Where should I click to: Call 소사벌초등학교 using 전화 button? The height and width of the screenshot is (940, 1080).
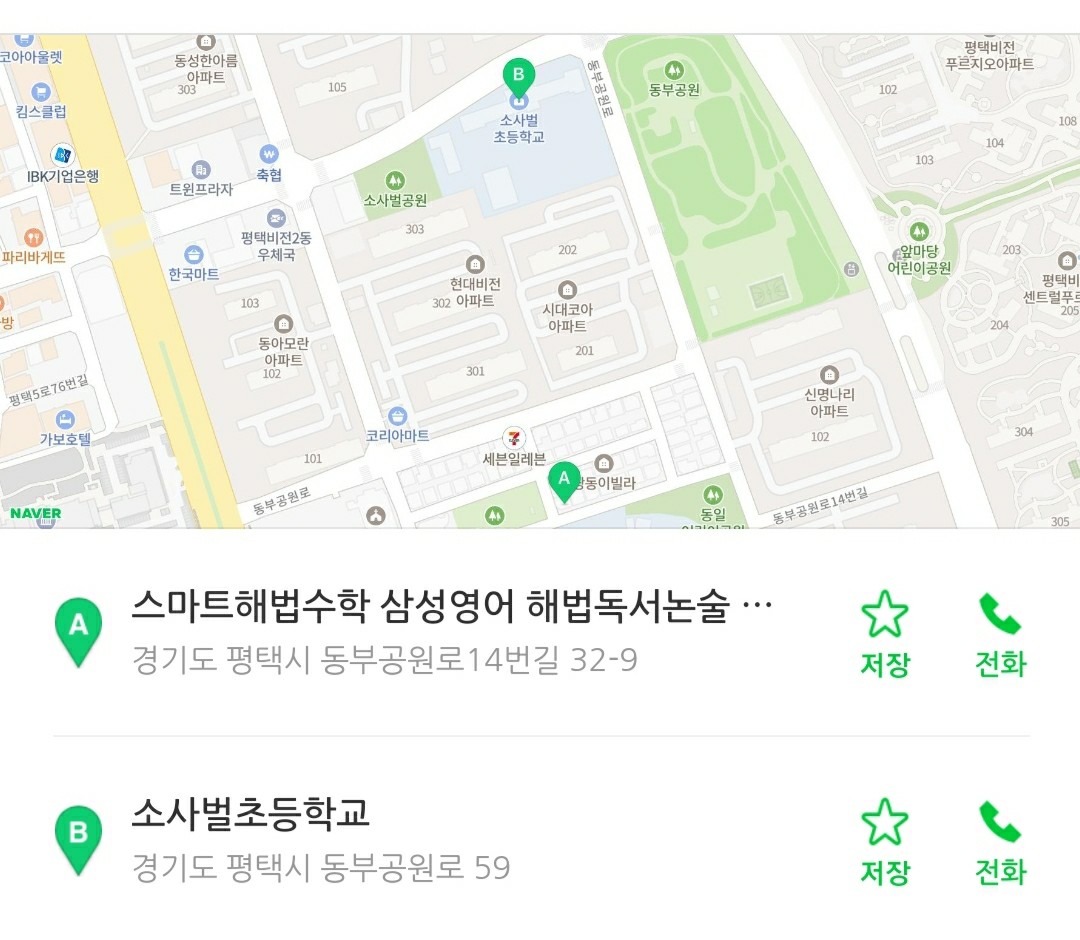point(1000,840)
